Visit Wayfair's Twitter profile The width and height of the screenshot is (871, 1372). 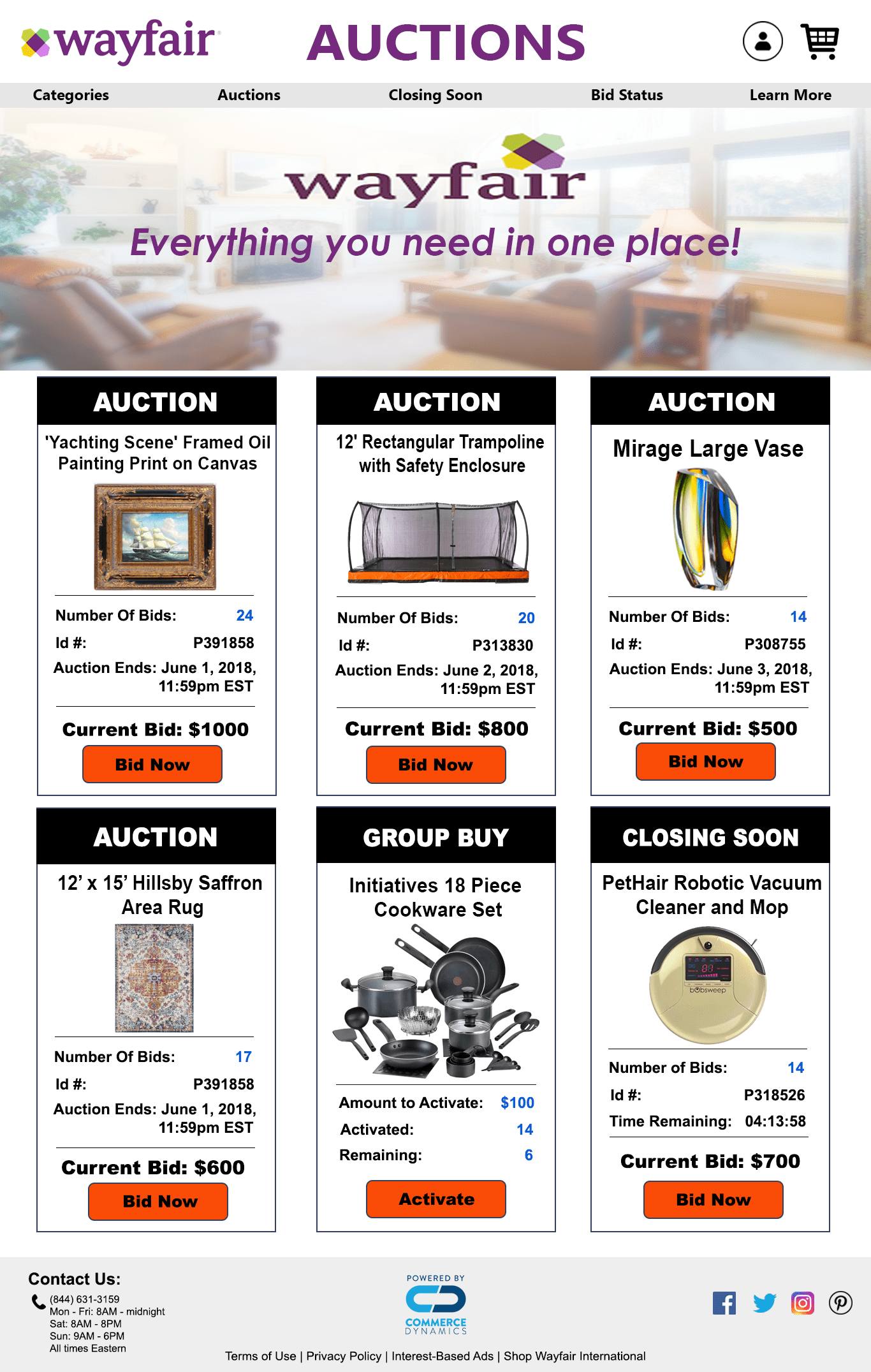(x=764, y=1302)
